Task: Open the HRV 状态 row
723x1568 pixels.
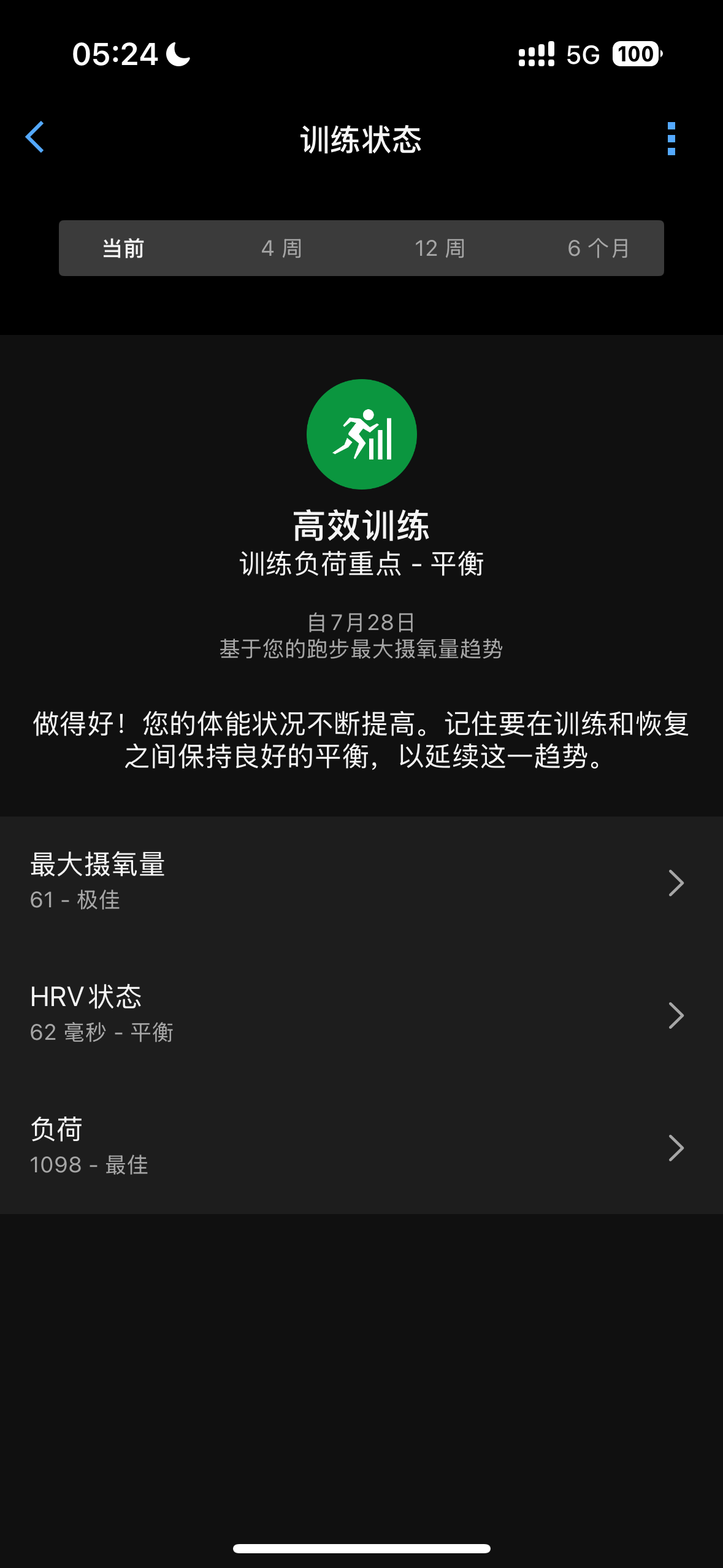Action: coord(361,1015)
